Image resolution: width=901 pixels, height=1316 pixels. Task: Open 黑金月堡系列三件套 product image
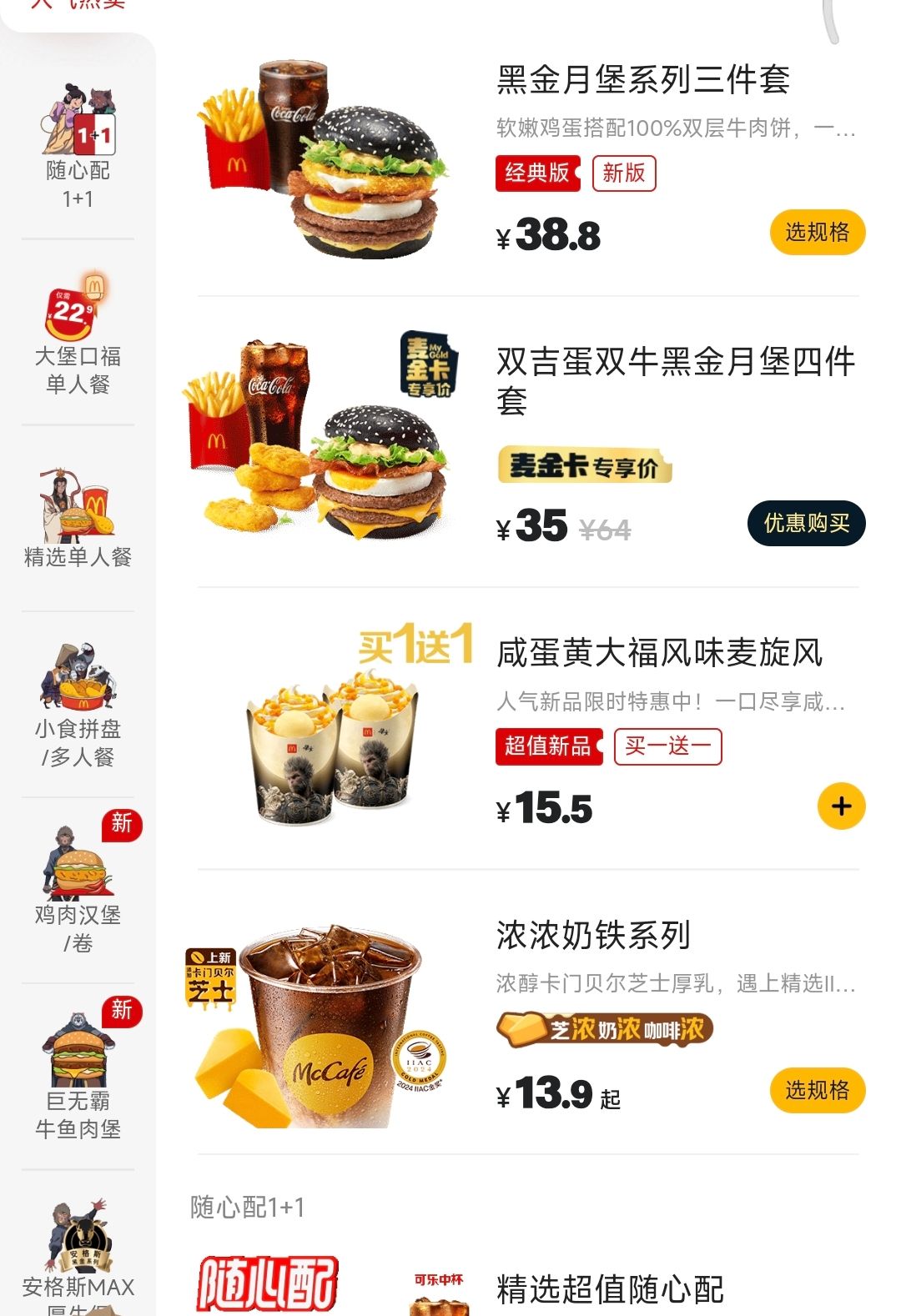click(x=321, y=158)
